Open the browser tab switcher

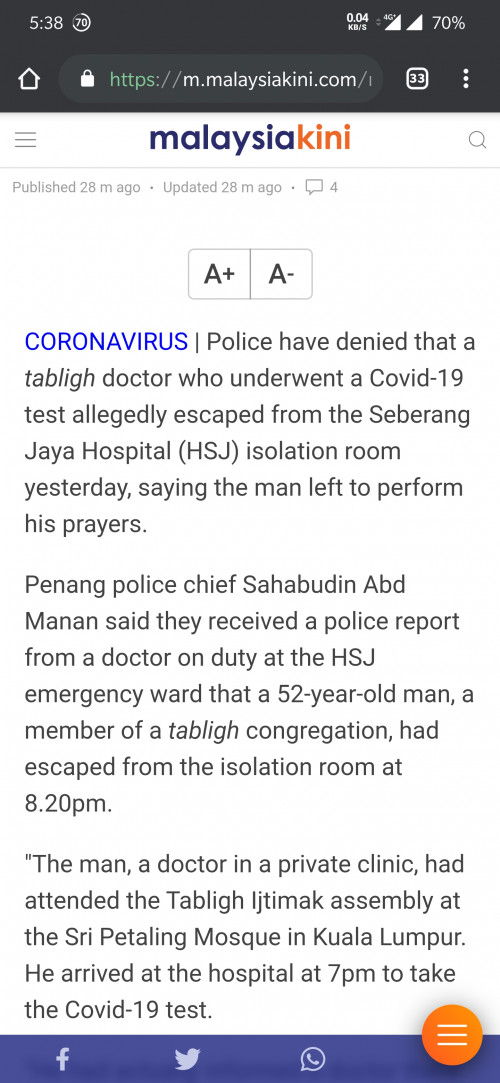pyautogui.click(x=417, y=79)
